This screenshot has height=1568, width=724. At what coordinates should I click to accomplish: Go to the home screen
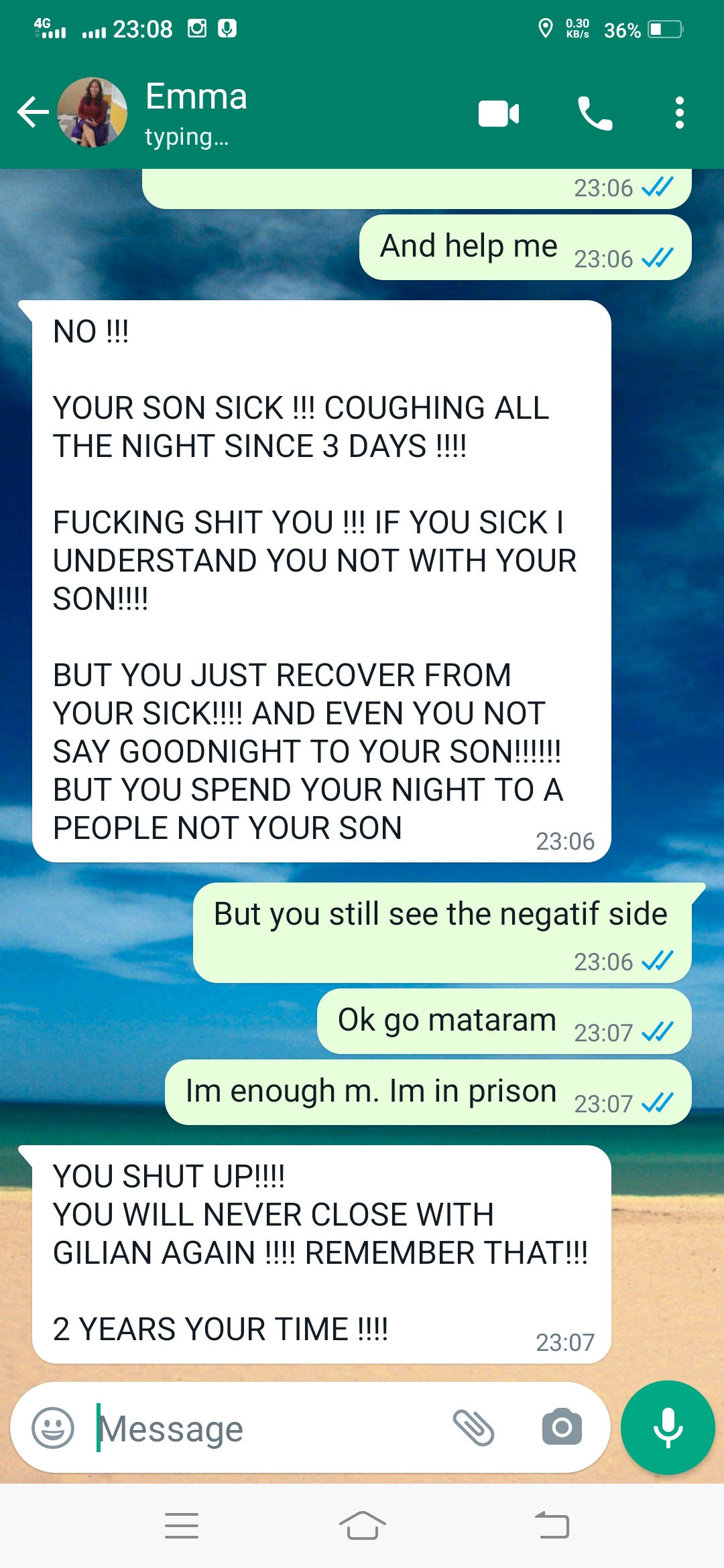(362, 1526)
